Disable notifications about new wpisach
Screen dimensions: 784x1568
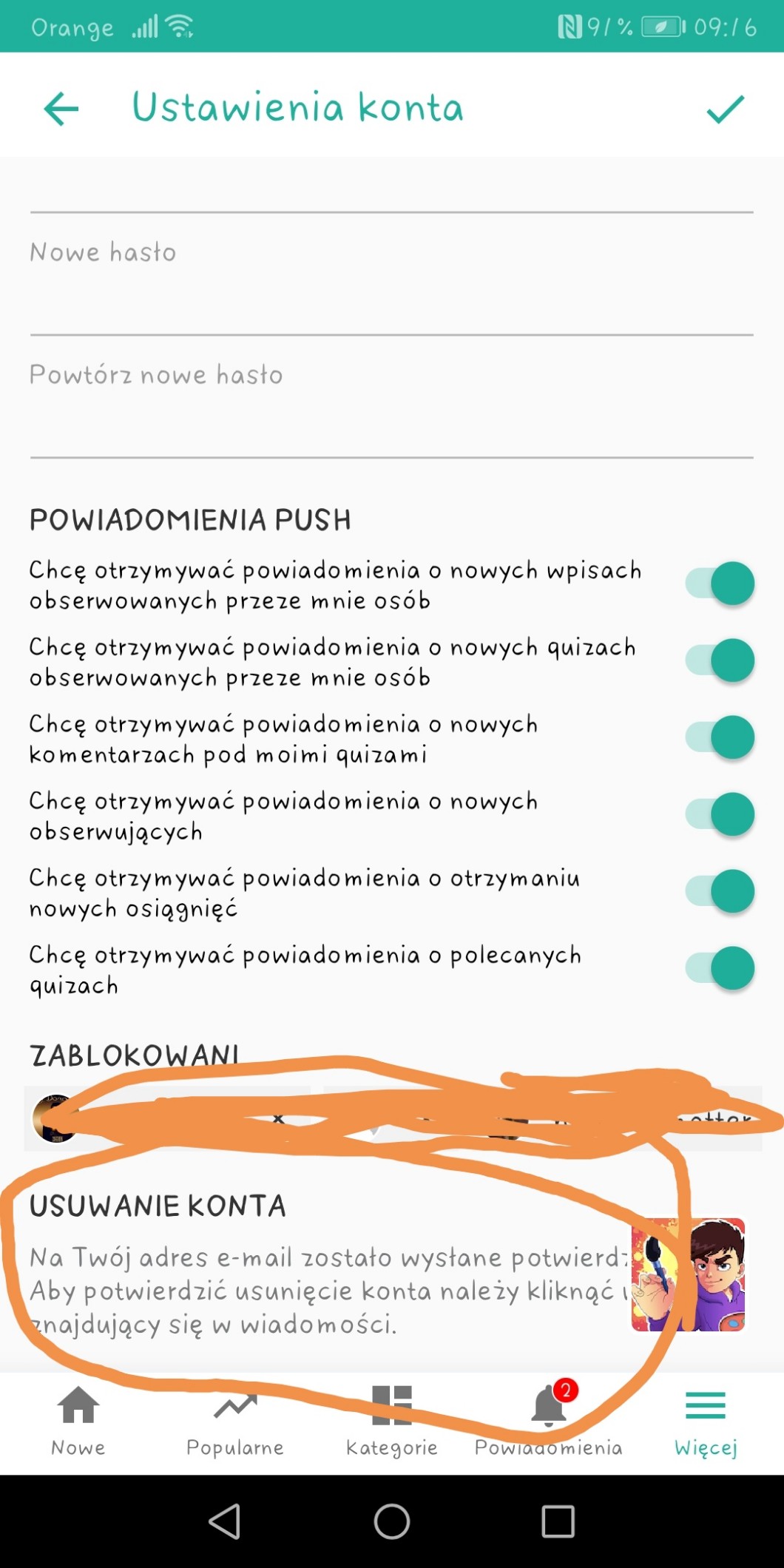coord(720,584)
